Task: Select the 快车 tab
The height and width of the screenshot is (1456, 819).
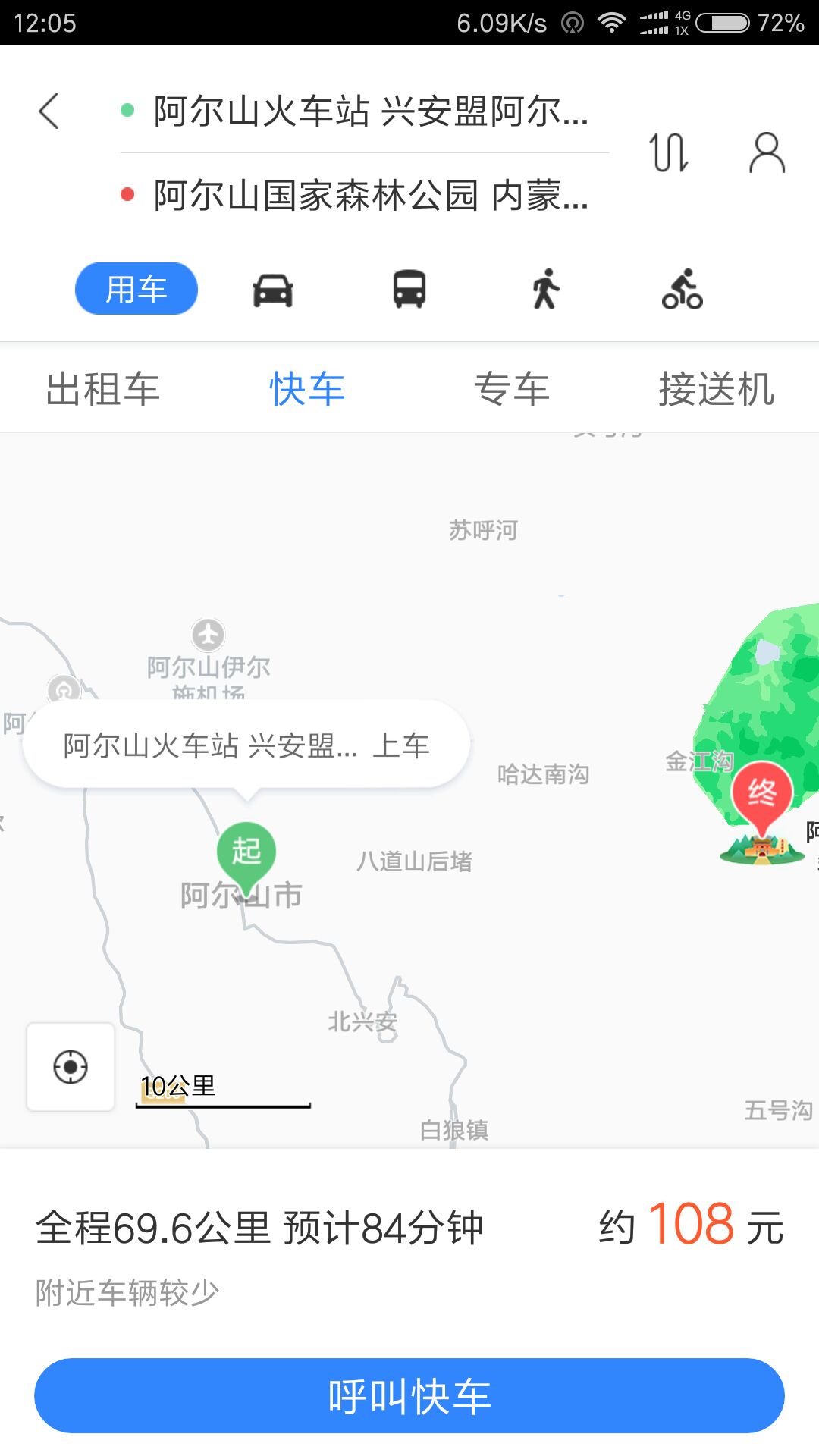Action: point(307,389)
